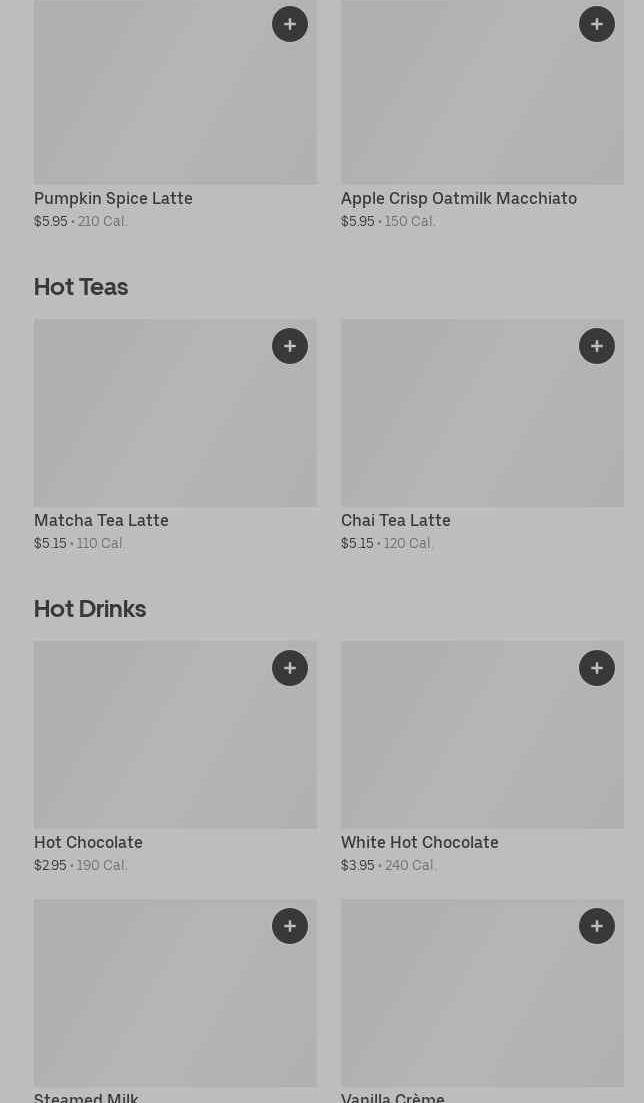This screenshot has height=1103, width=644.
Task: Add Matcha Tea Latte to cart
Action: 290,346
